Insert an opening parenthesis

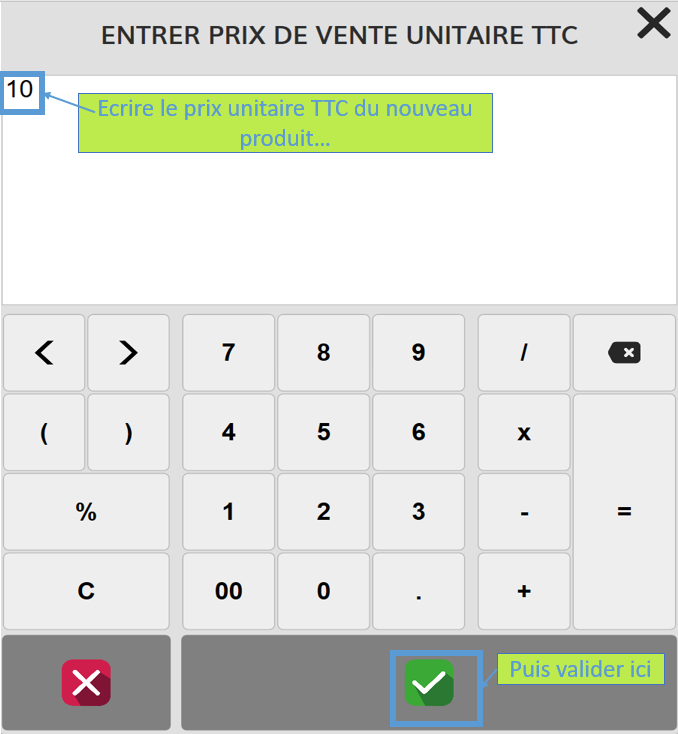[44, 432]
